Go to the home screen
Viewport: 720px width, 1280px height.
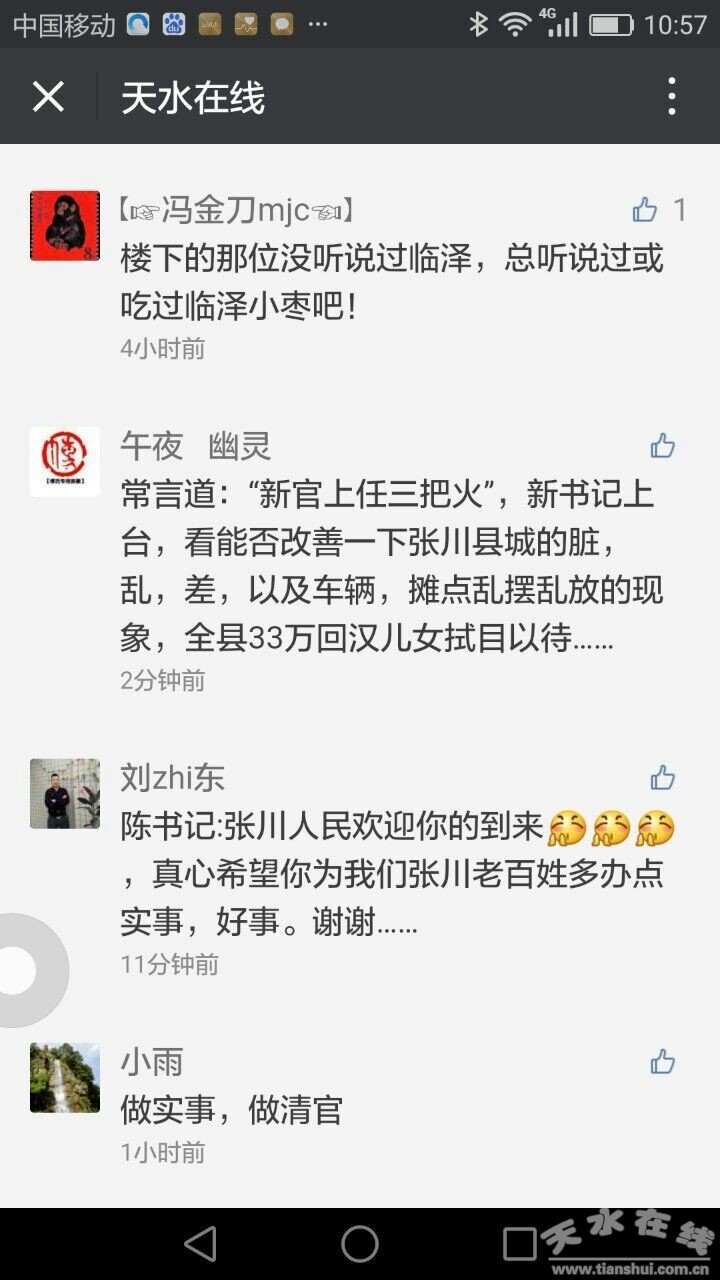point(360,1244)
